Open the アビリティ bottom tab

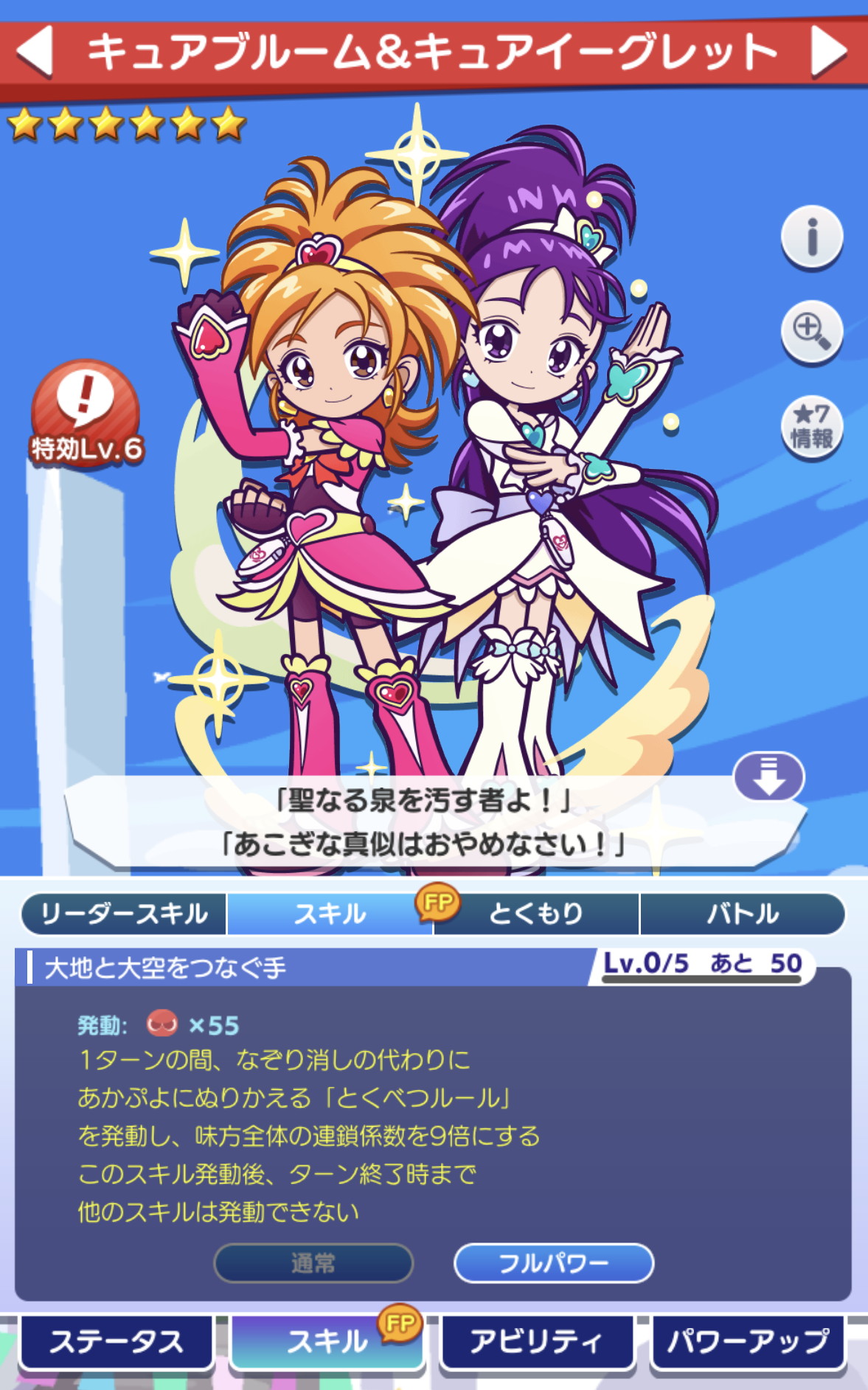(537, 1342)
